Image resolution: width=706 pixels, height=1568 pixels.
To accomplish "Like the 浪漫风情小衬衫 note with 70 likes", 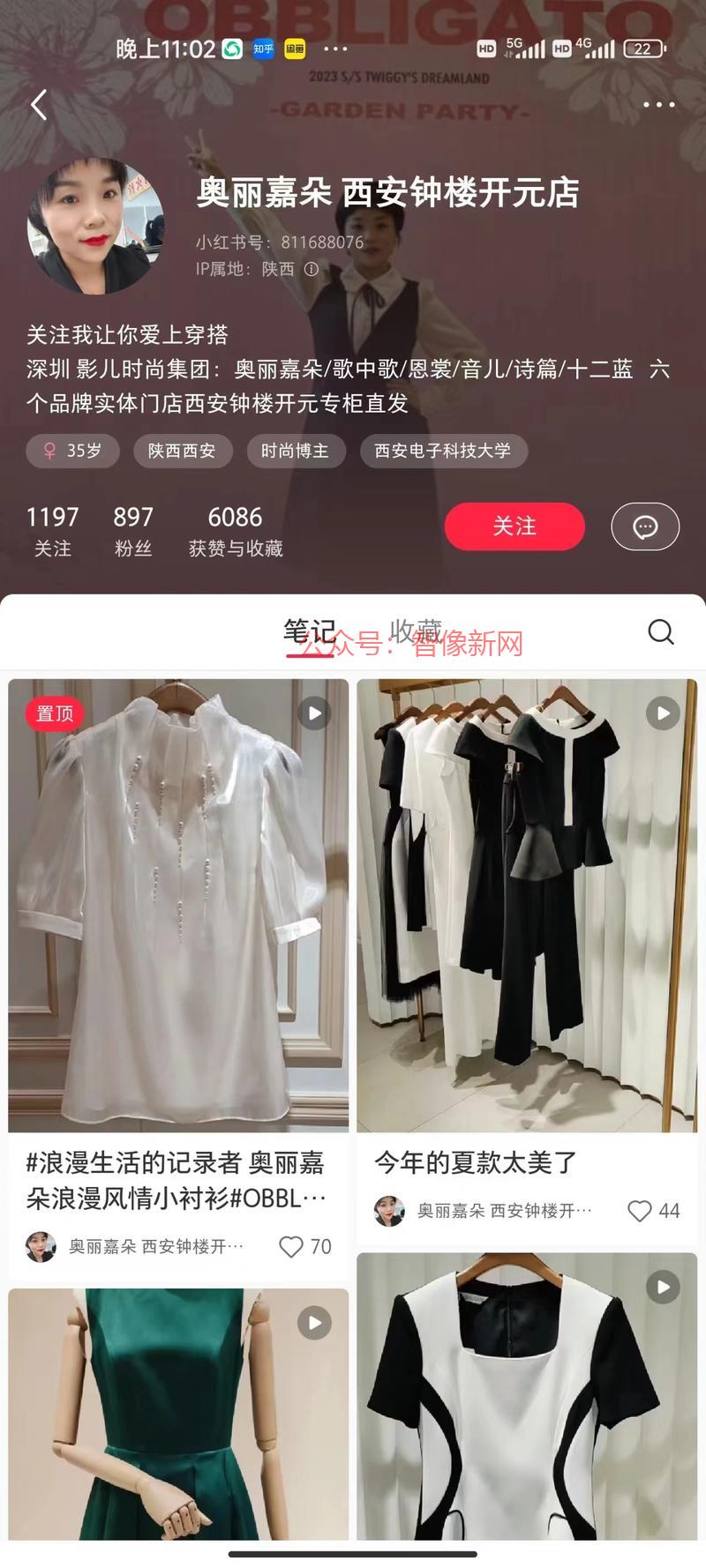I will point(292,1246).
